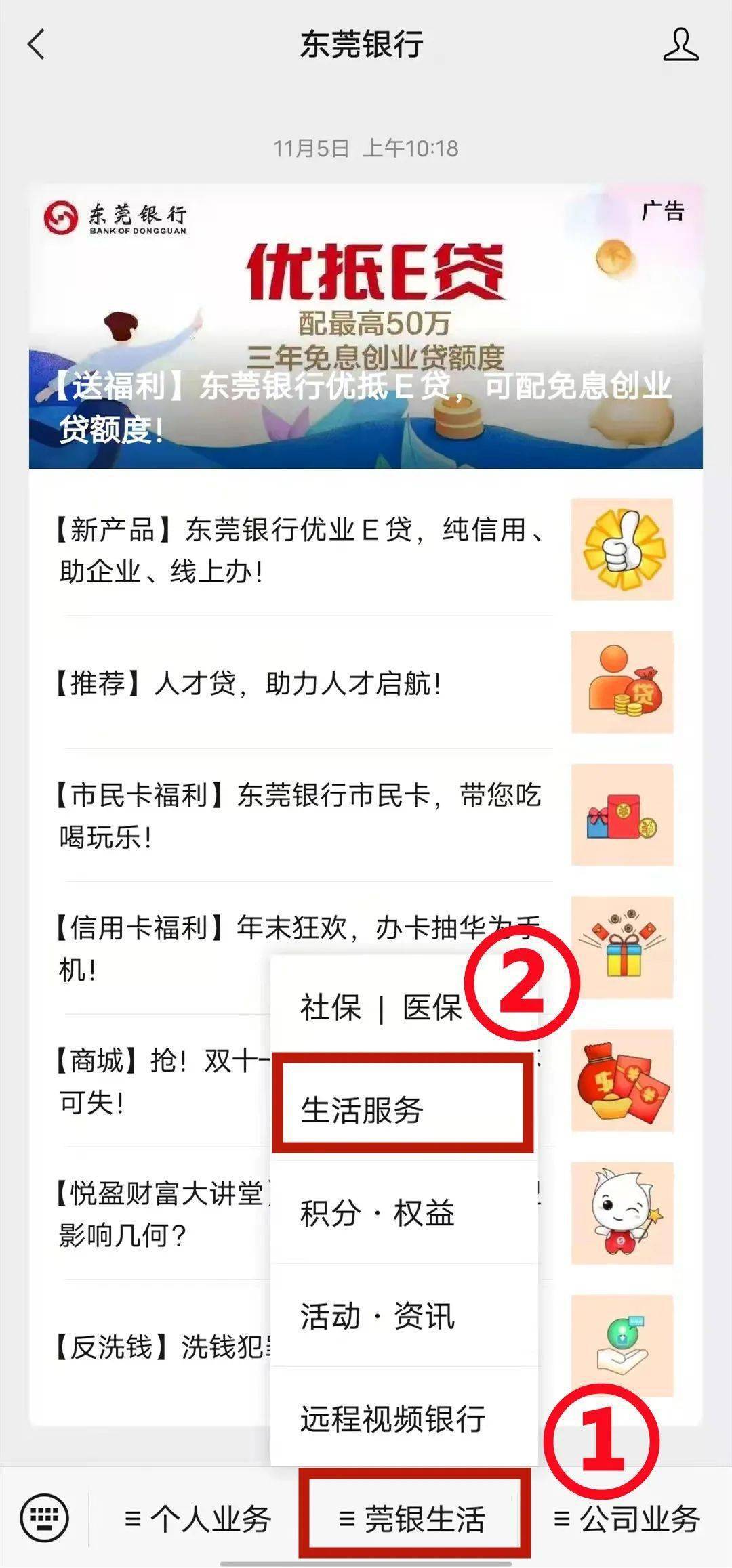Open the account profile icon
This screenshot has height=1568, width=732.
tap(680, 45)
